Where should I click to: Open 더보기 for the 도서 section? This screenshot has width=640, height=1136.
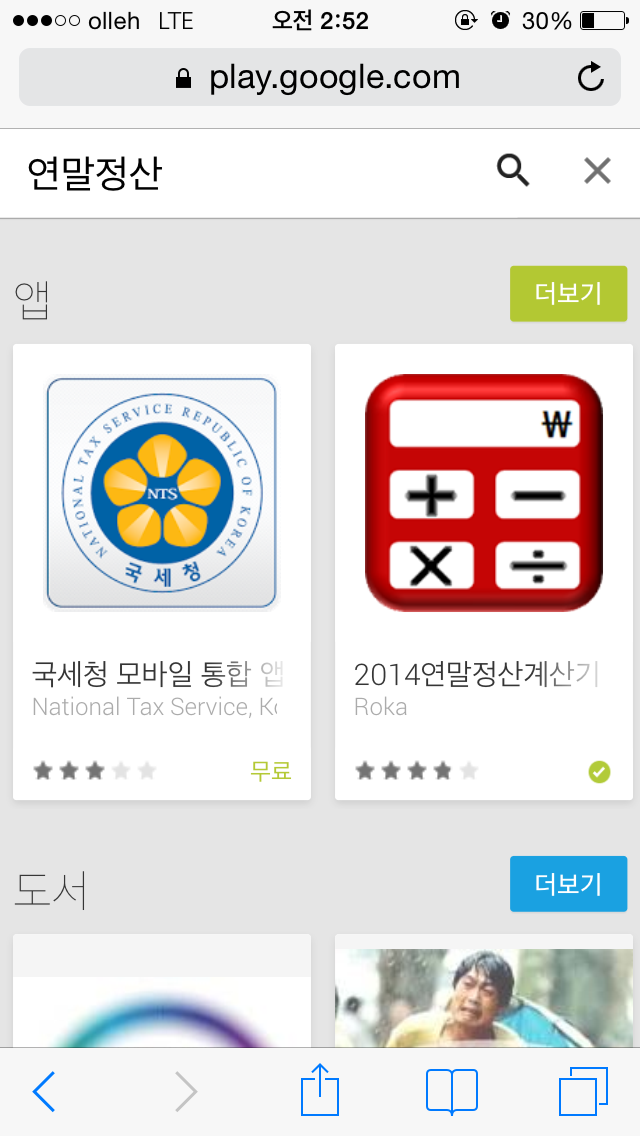[x=568, y=883]
